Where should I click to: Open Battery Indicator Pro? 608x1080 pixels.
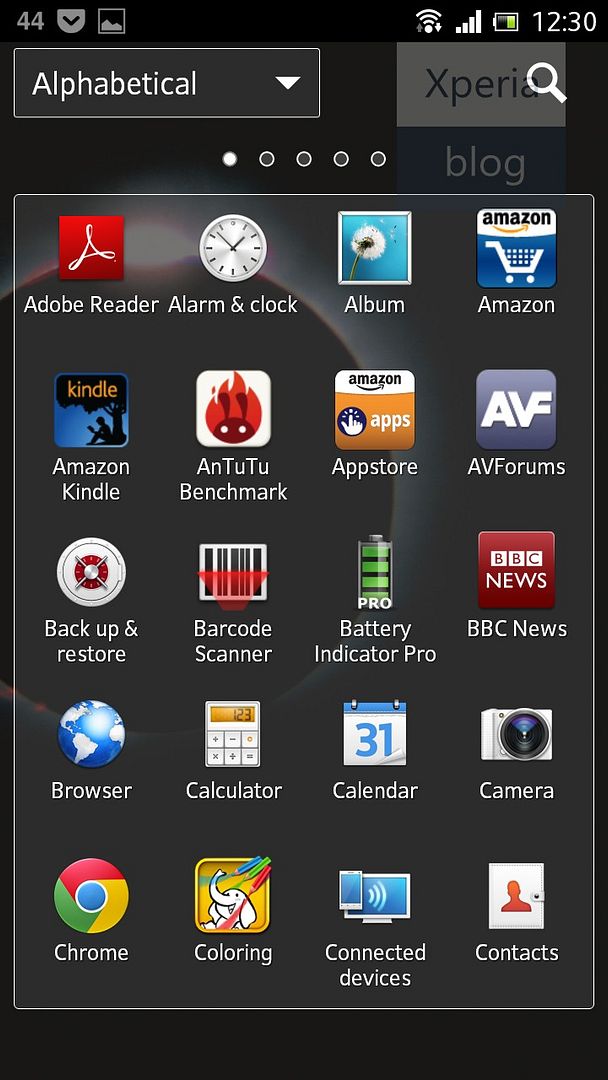[x=375, y=572]
